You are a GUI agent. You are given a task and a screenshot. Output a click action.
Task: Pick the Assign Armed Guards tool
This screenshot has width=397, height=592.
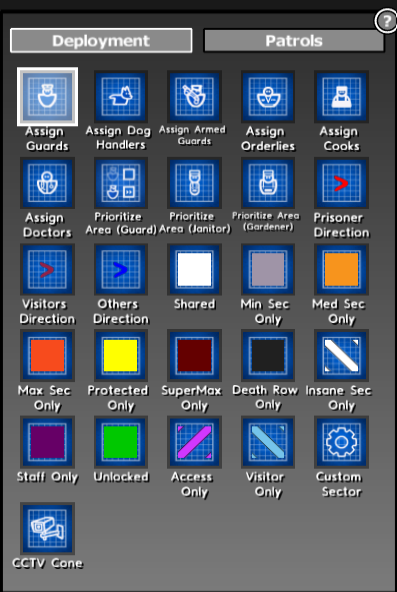pyautogui.click(x=194, y=97)
